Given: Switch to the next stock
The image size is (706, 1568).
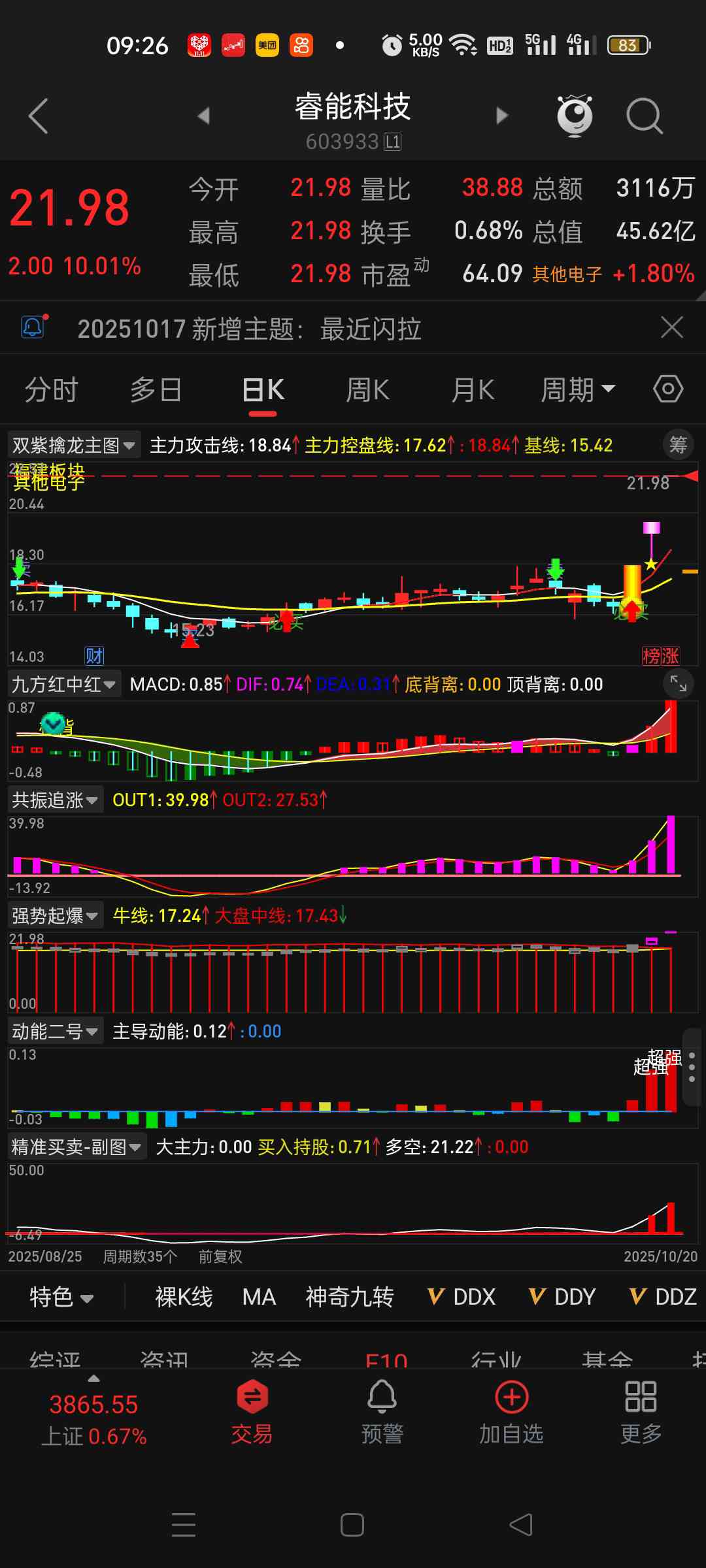Looking at the screenshot, I should coord(501,116).
